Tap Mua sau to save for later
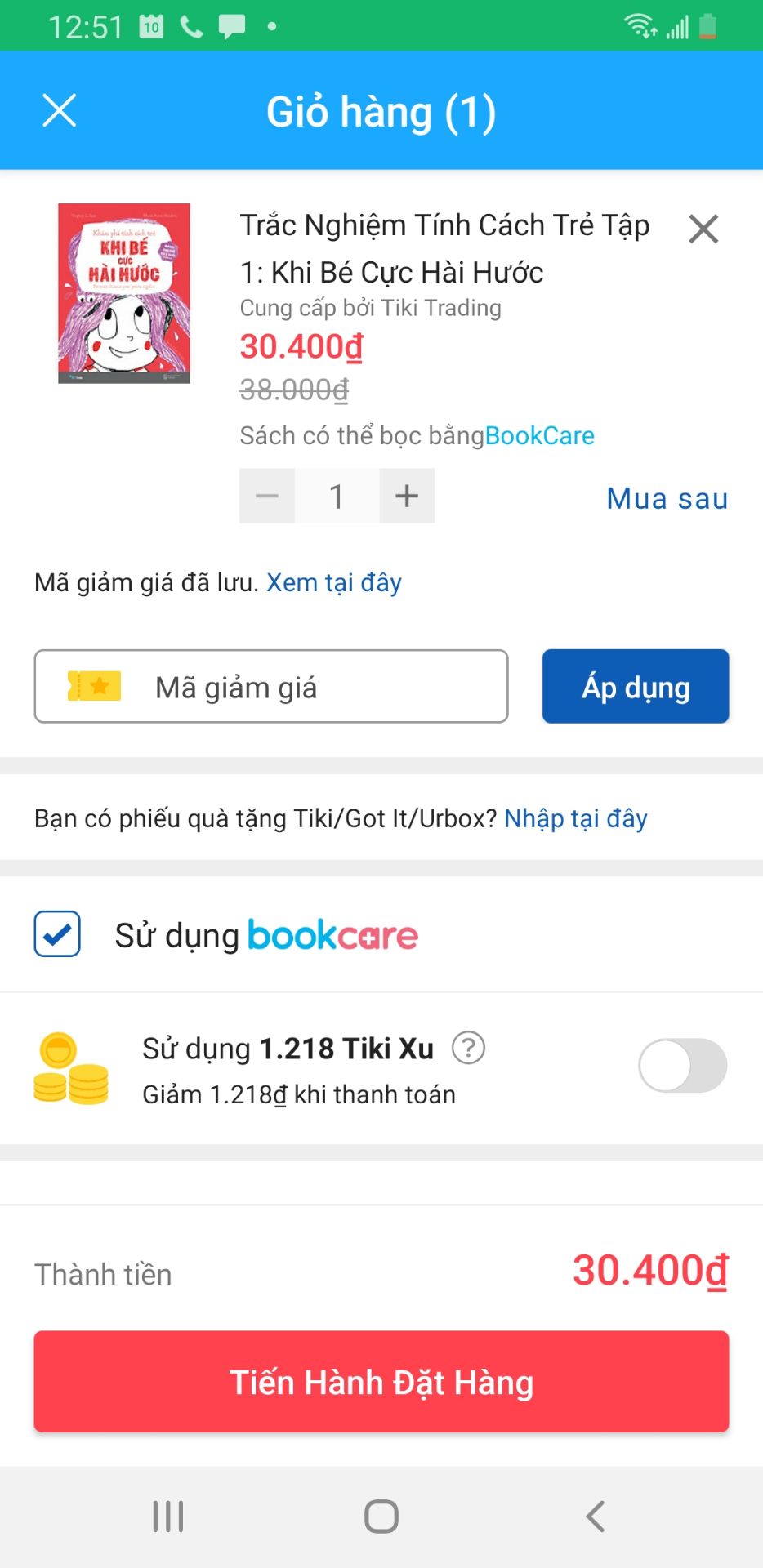 tap(667, 498)
